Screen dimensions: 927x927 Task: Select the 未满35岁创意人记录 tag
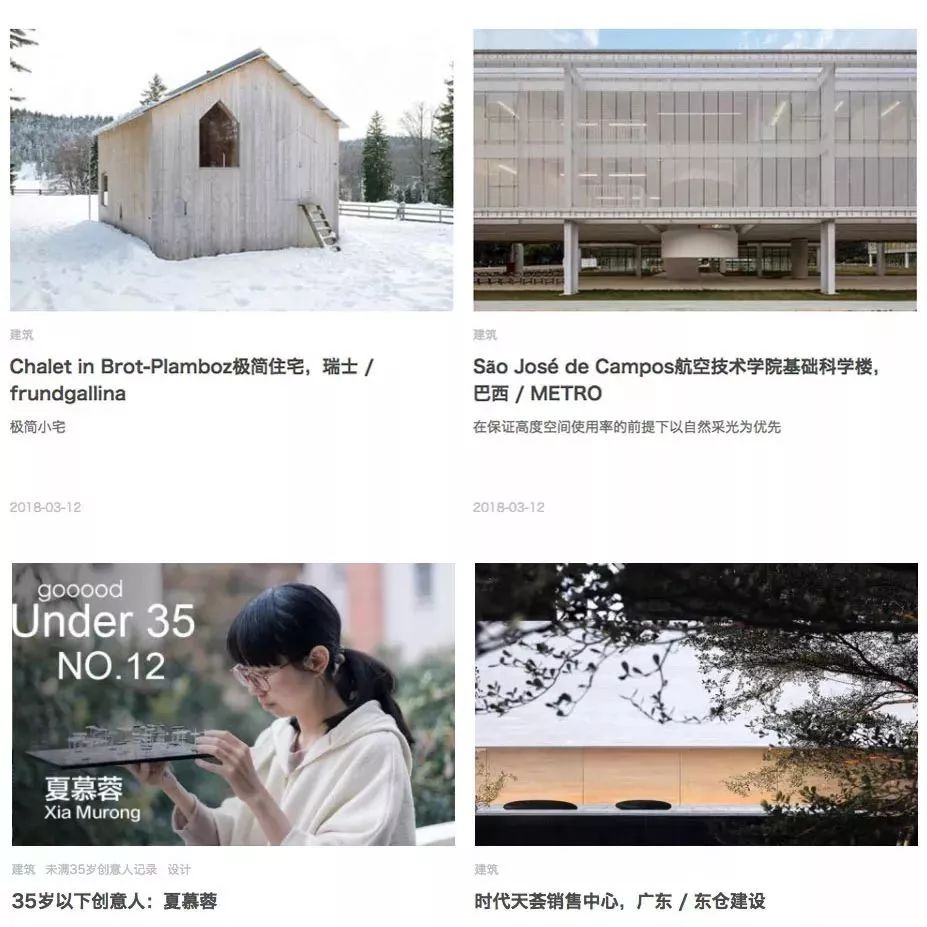click(x=101, y=870)
